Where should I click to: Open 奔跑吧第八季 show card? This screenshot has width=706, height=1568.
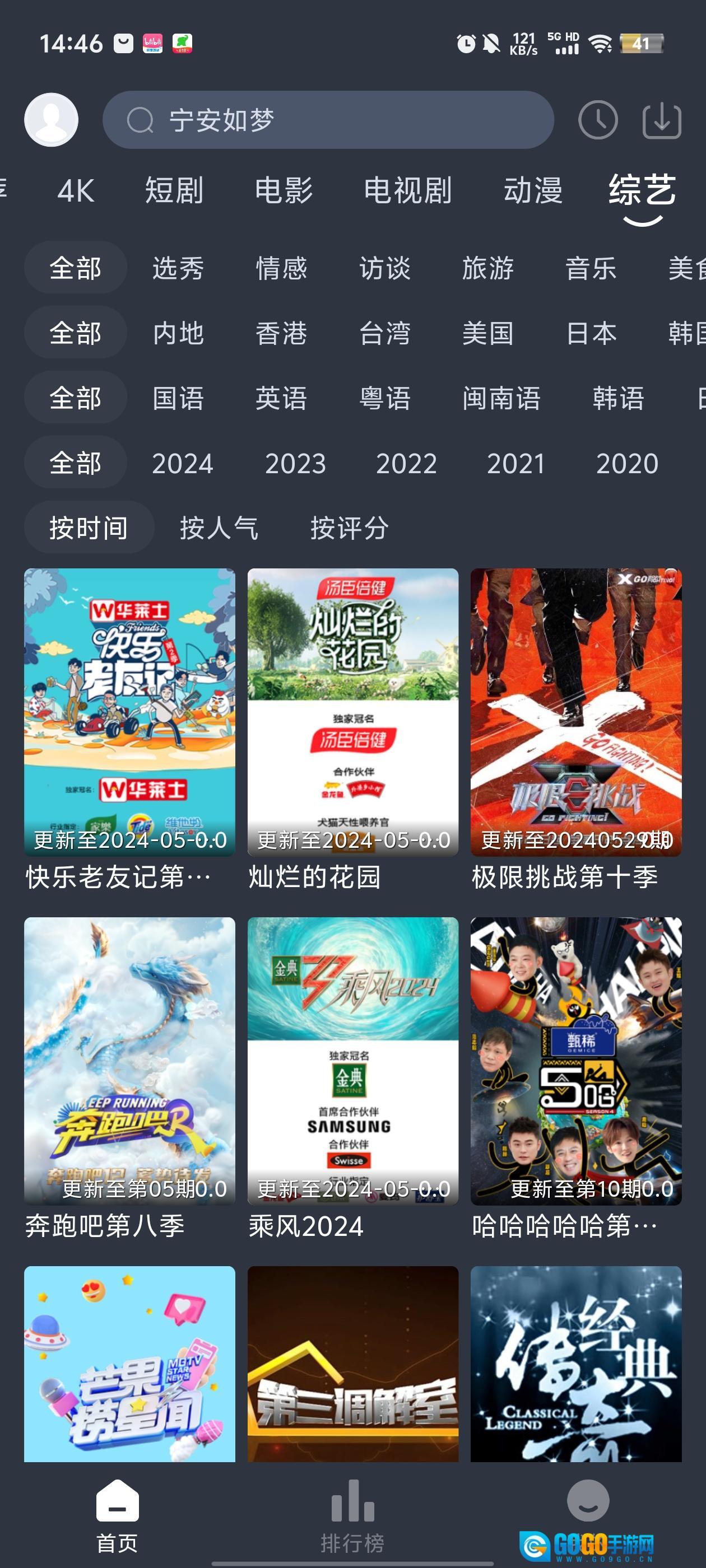coord(130,1061)
